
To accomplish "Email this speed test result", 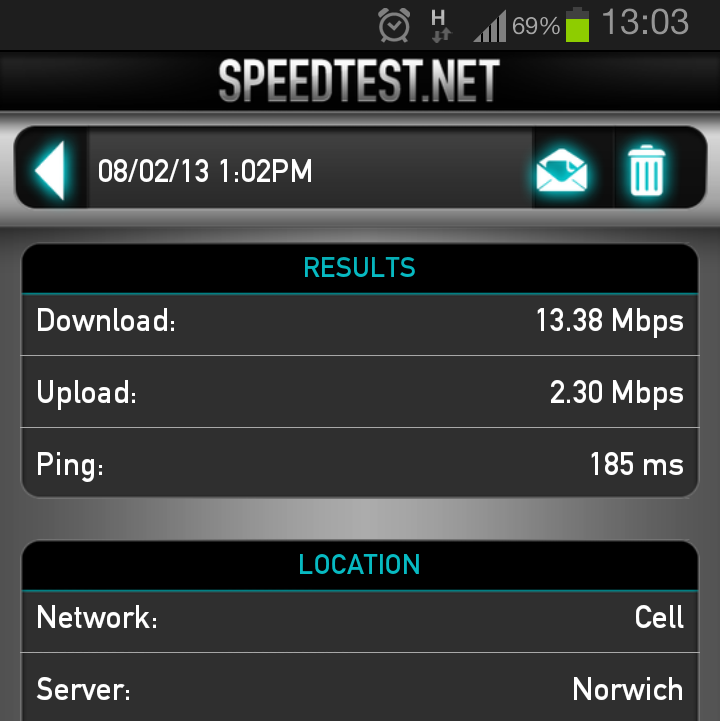I will point(562,171).
